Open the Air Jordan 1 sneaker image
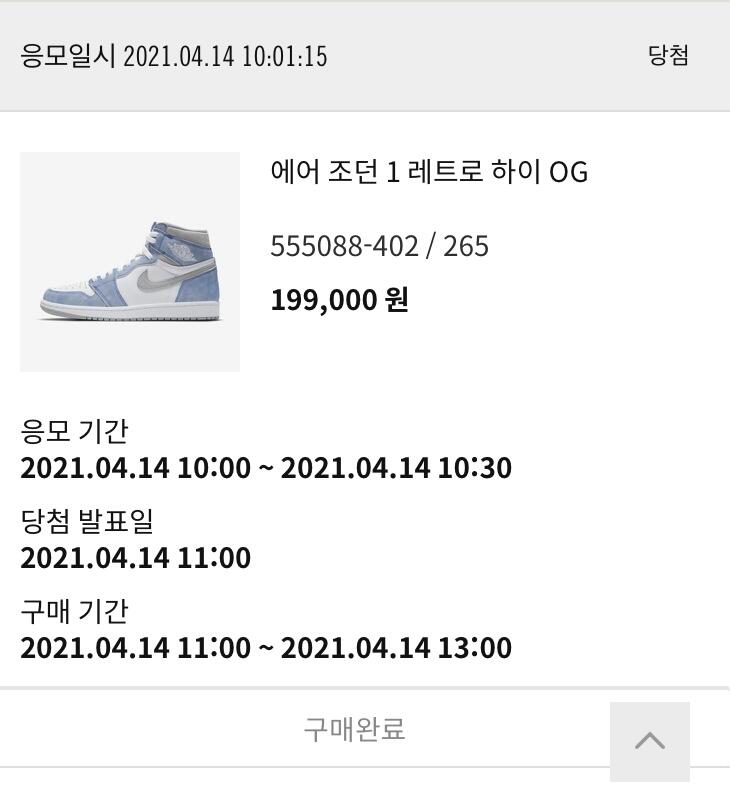This screenshot has height=785, width=730. pos(130,262)
